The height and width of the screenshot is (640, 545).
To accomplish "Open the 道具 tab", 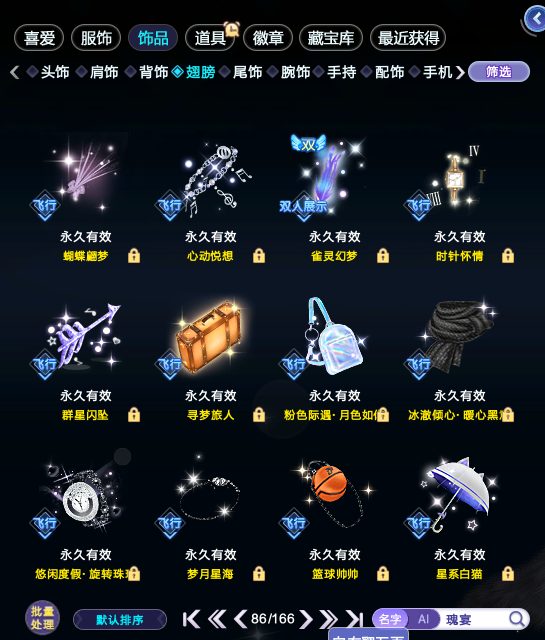I will (210, 38).
